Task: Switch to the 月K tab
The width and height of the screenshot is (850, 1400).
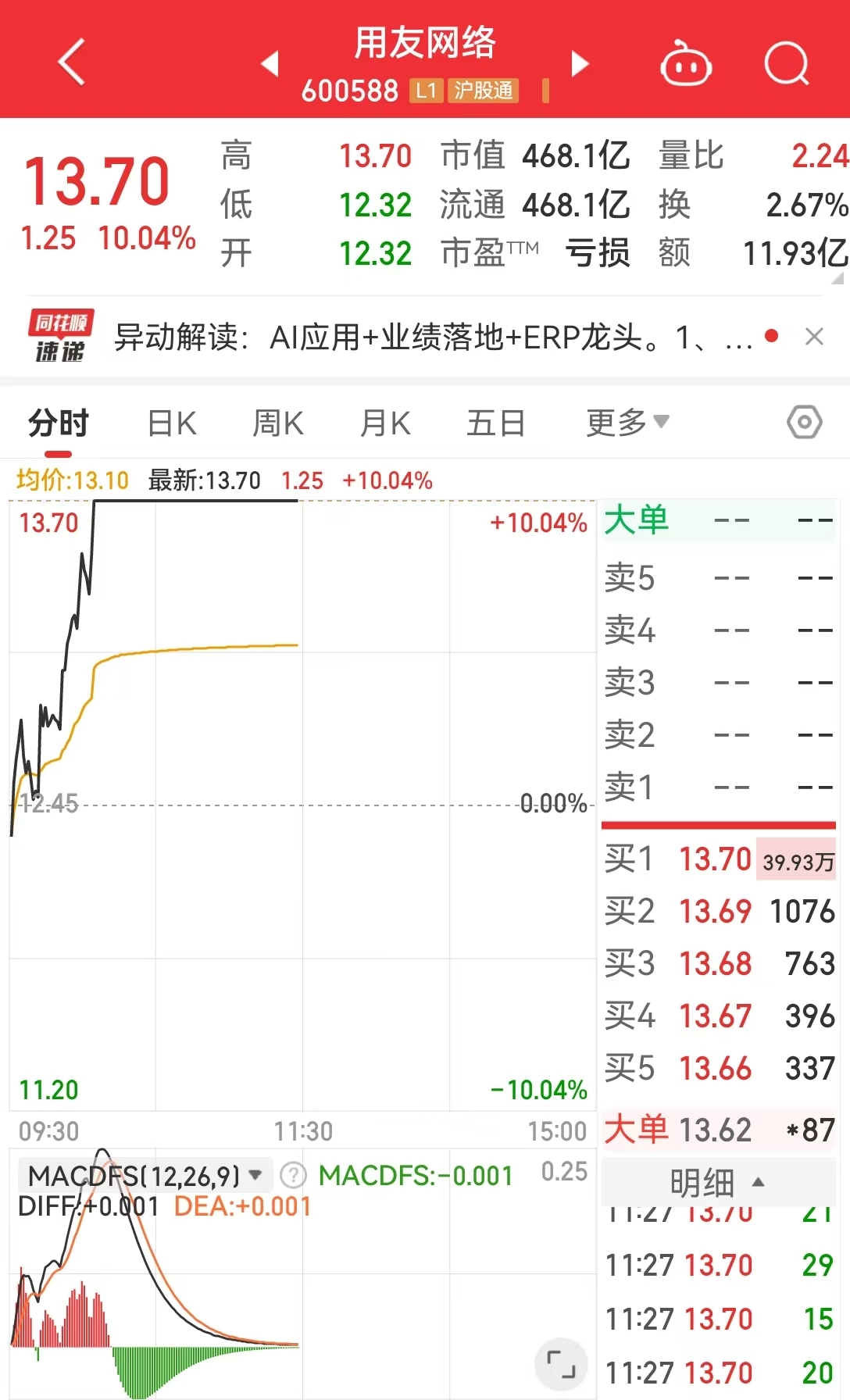Action: pyautogui.click(x=384, y=423)
